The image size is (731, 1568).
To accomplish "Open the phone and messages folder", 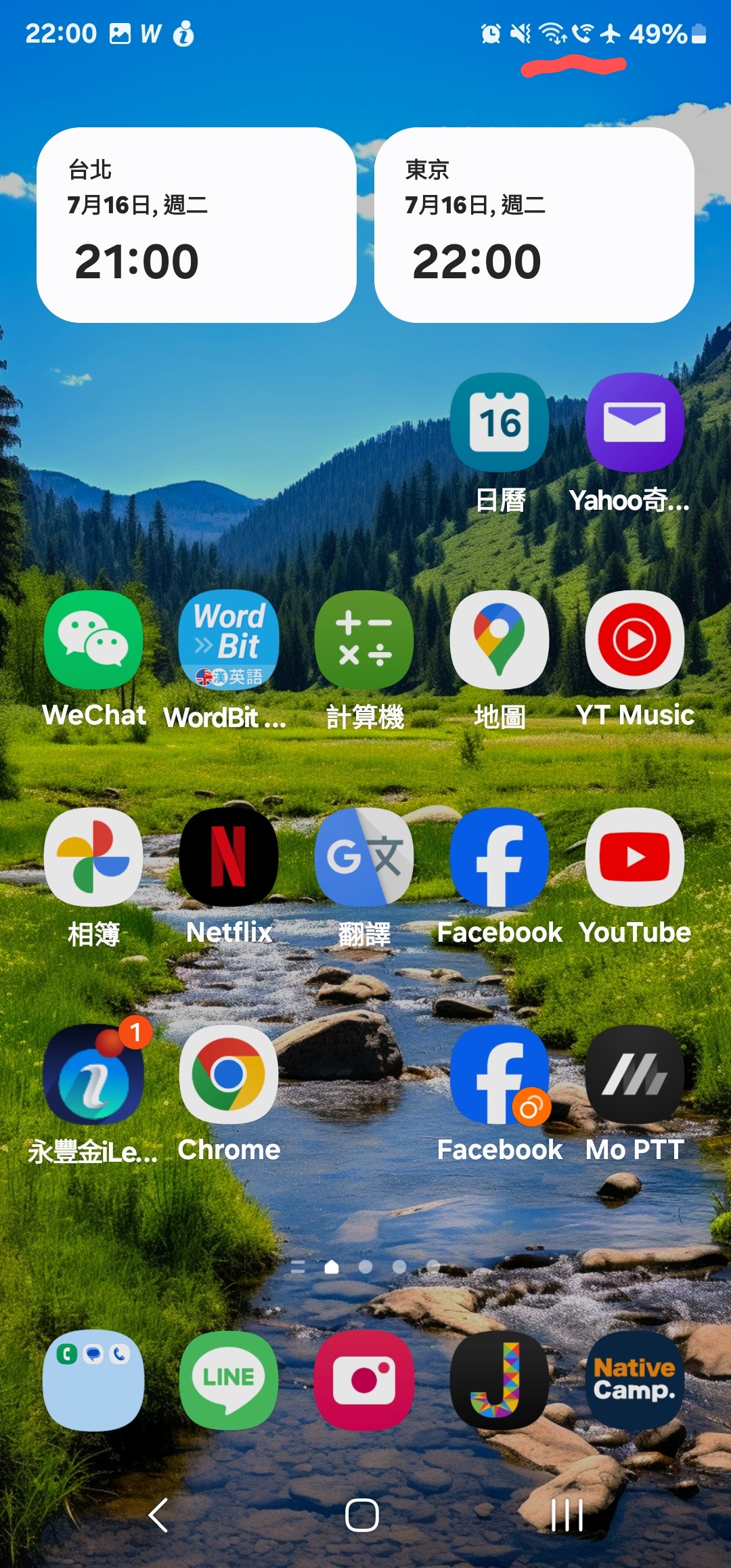I will [93, 1380].
